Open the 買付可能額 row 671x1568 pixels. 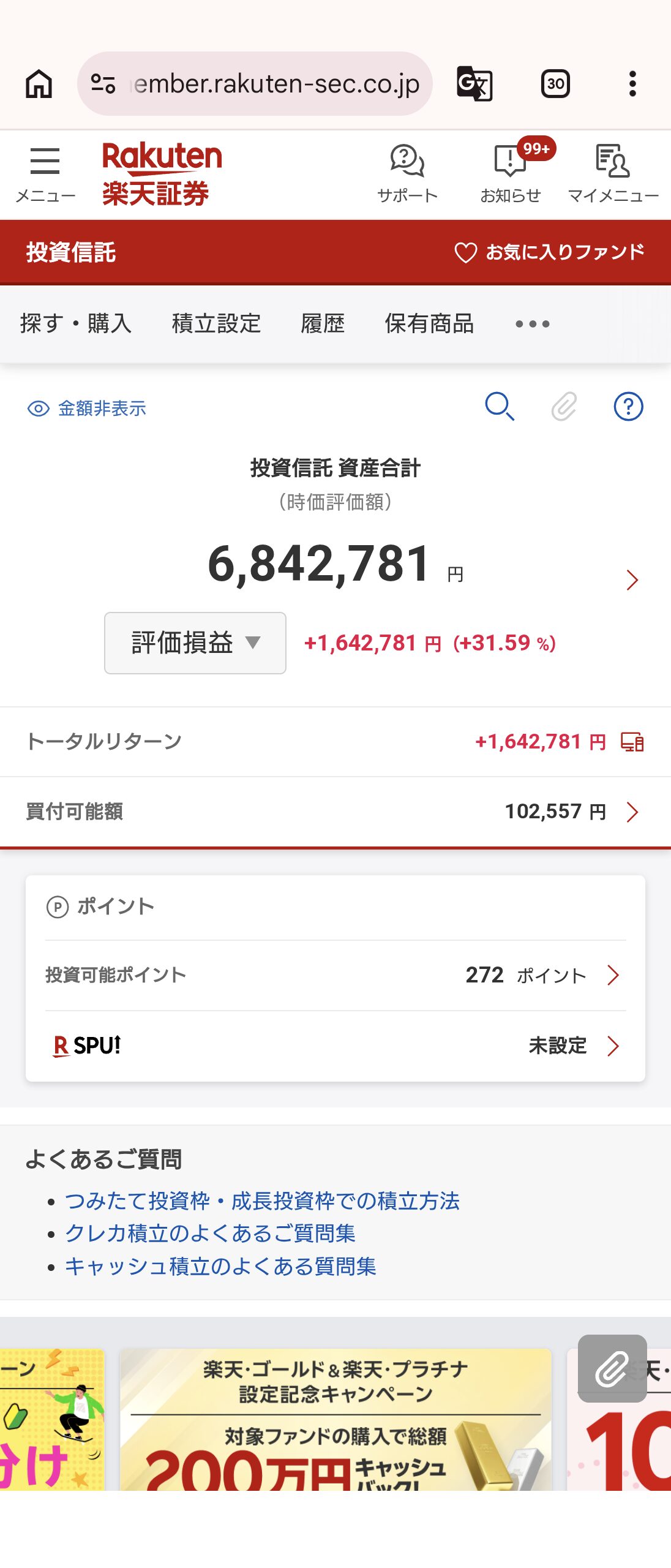click(335, 812)
